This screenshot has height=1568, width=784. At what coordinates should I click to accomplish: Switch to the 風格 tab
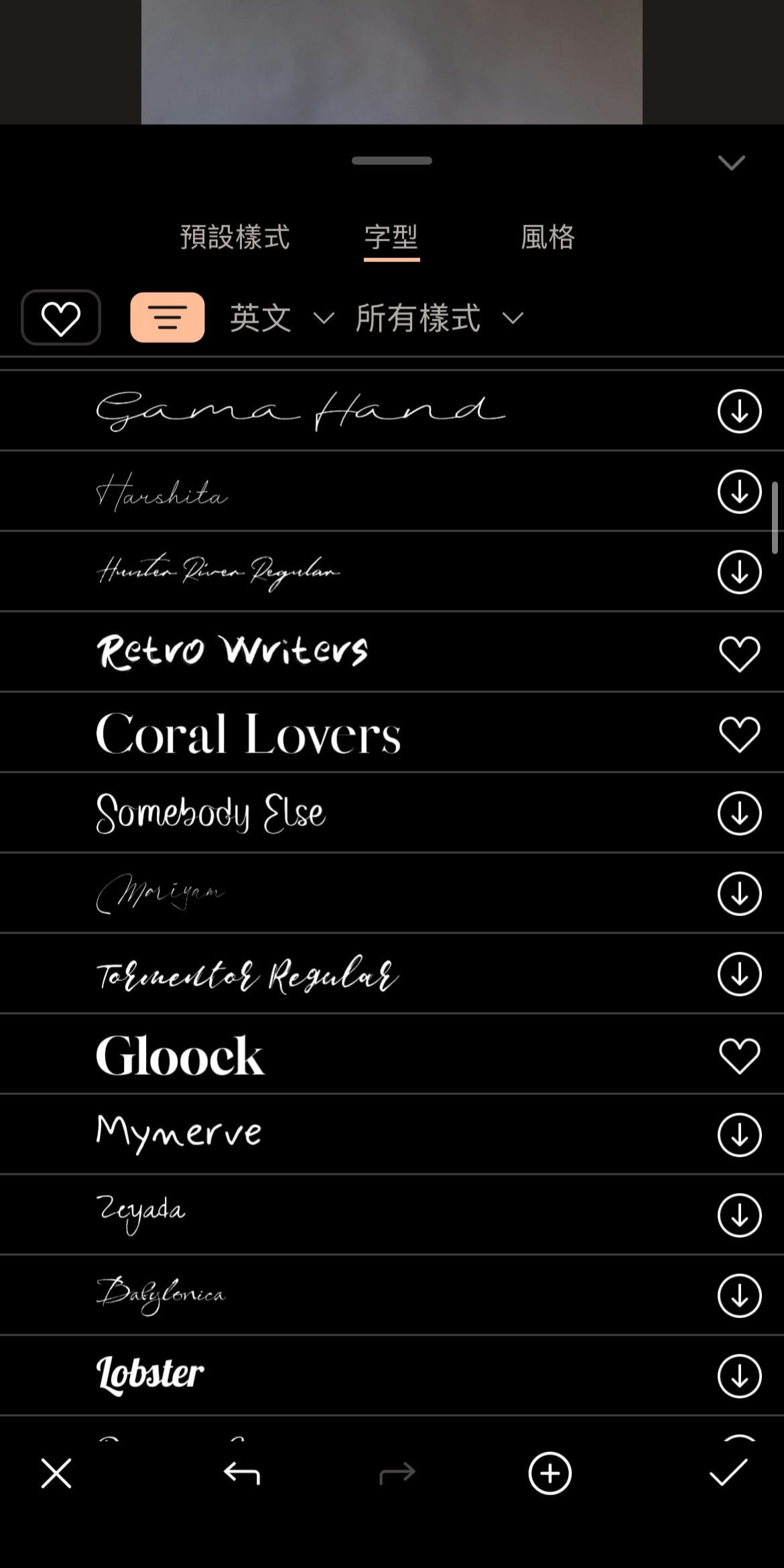tap(547, 237)
